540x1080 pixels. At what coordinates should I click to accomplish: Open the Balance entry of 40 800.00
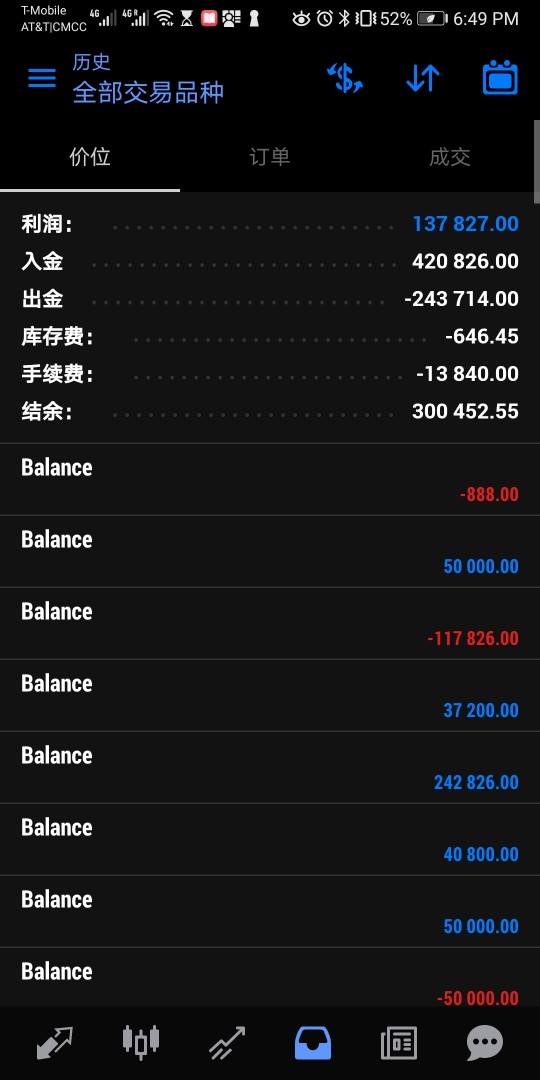click(x=270, y=840)
